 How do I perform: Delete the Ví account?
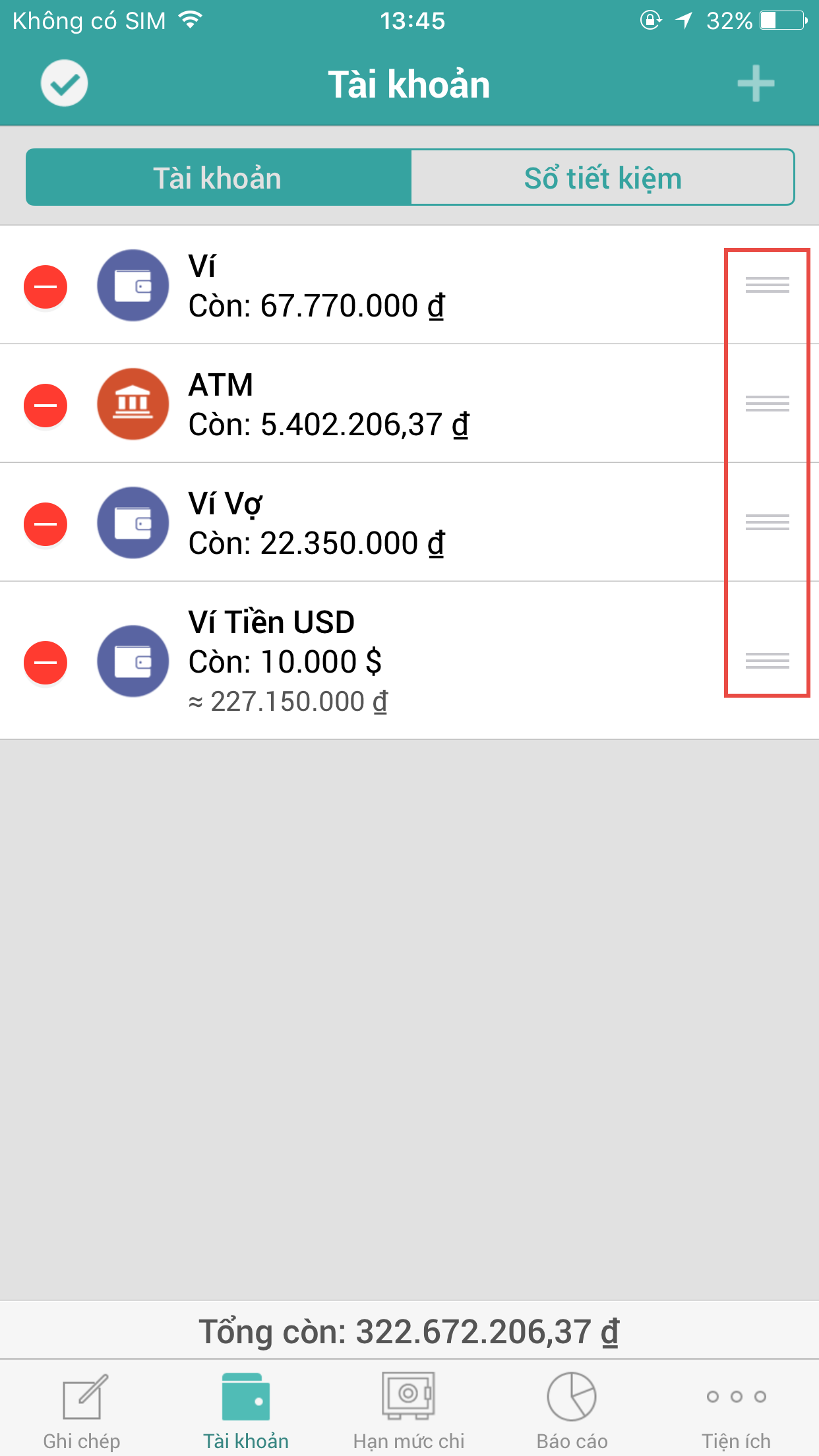(x=45, y=287)
